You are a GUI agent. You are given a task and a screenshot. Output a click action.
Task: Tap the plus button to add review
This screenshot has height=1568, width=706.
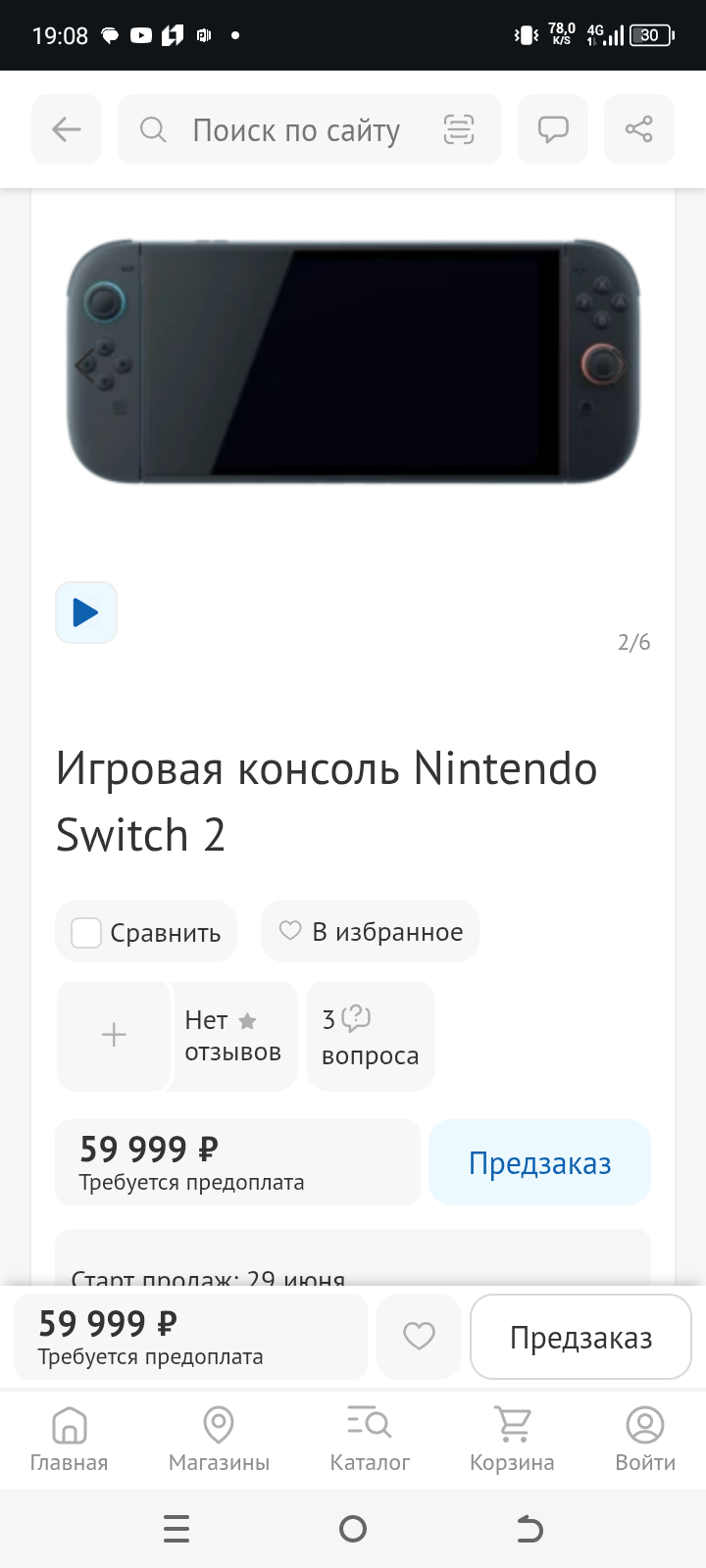(x=114, y=1035)
